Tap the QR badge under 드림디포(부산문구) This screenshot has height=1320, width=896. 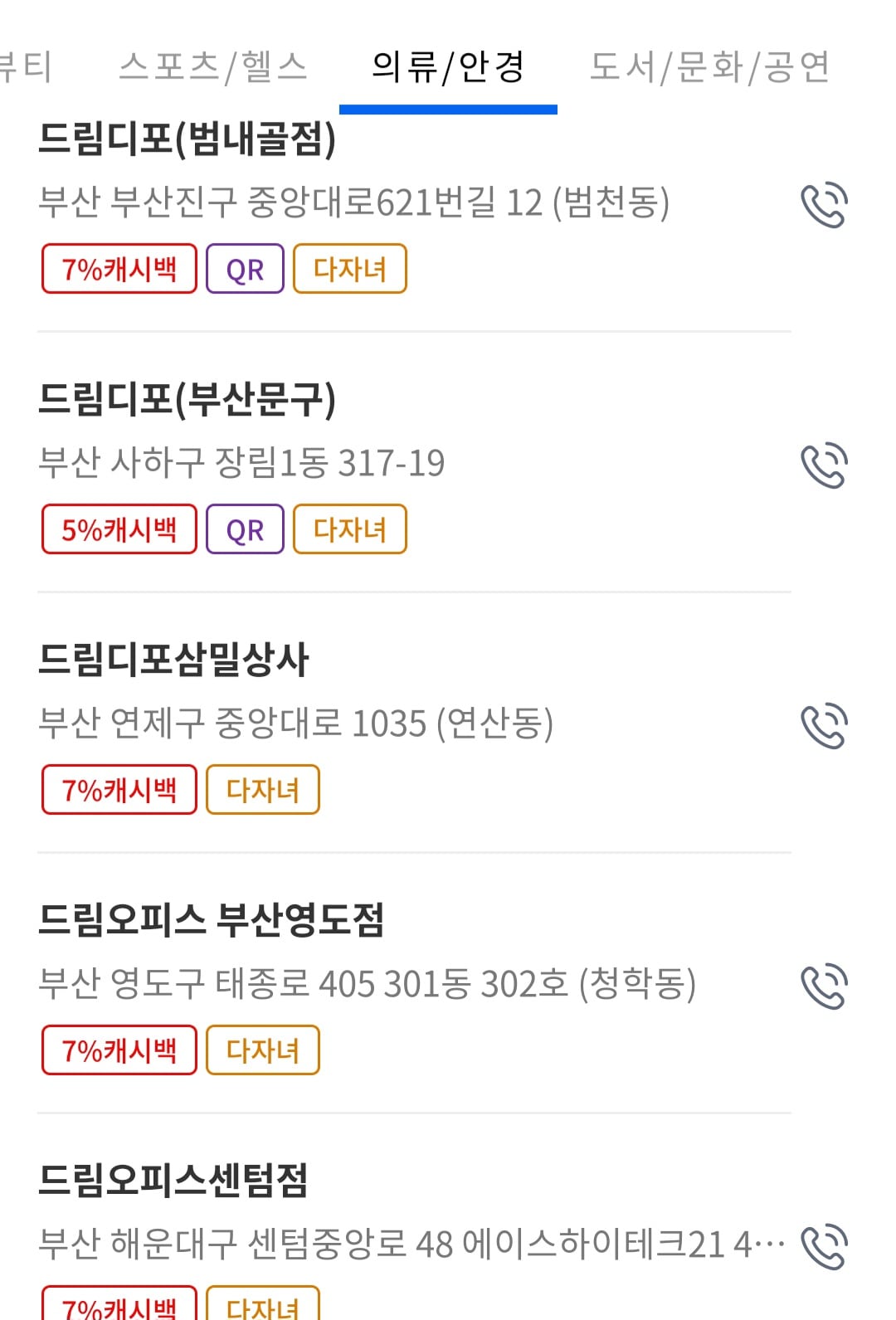243,528
